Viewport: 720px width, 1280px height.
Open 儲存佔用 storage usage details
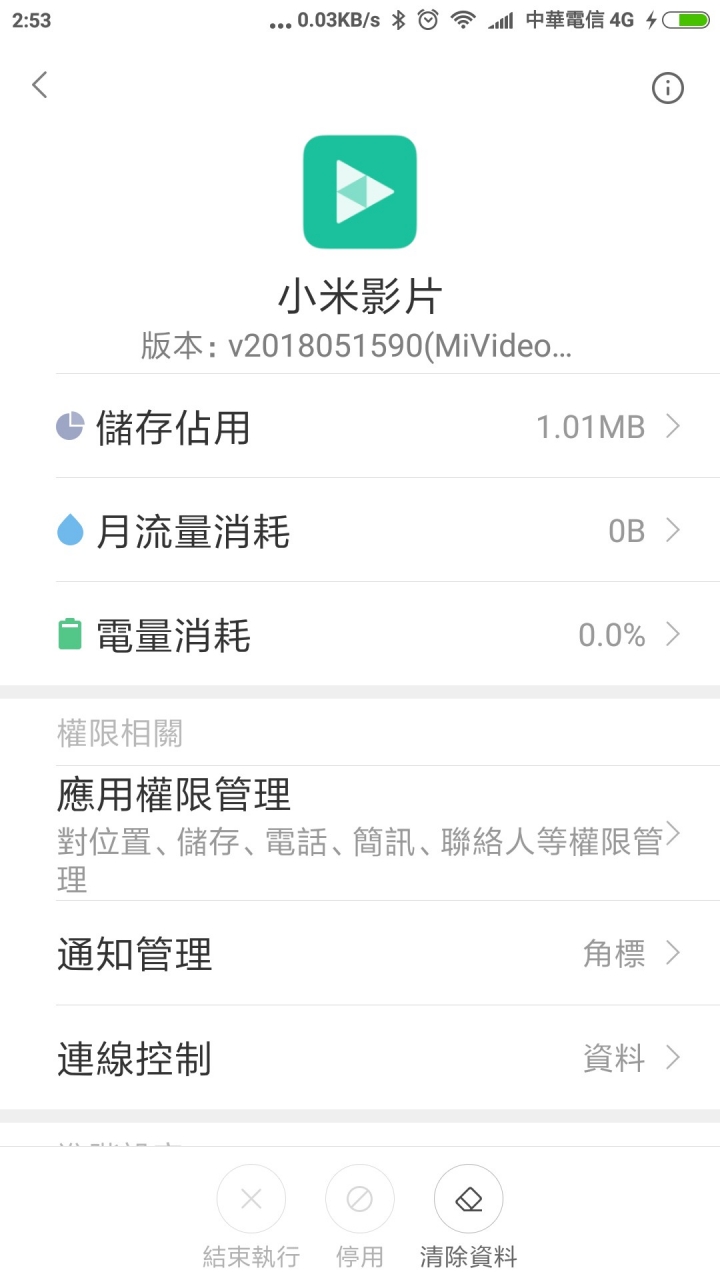tap(368, 427)
